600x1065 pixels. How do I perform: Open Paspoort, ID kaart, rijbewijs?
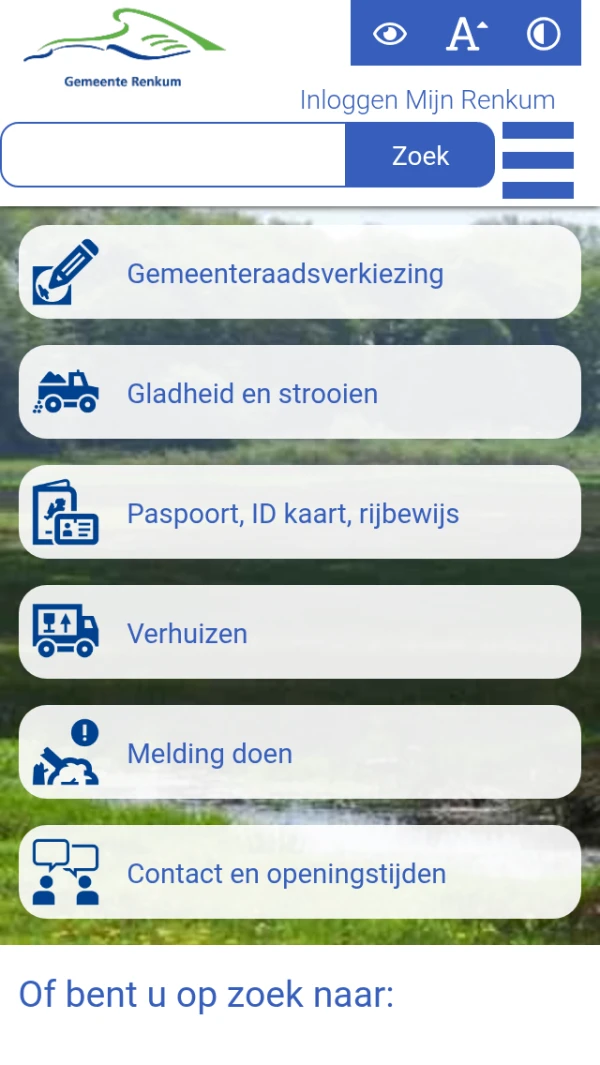coord(300,513)
